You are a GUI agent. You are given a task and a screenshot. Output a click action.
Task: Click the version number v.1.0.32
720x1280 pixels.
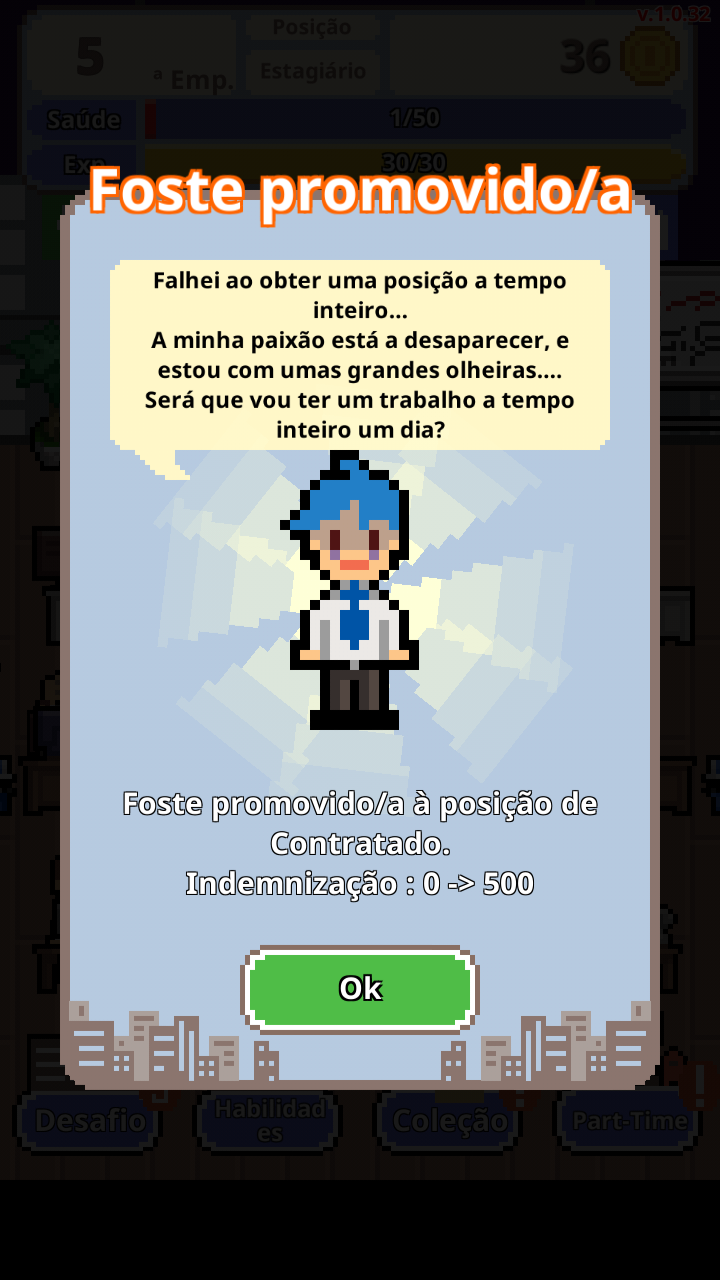(x=676, y=12)
